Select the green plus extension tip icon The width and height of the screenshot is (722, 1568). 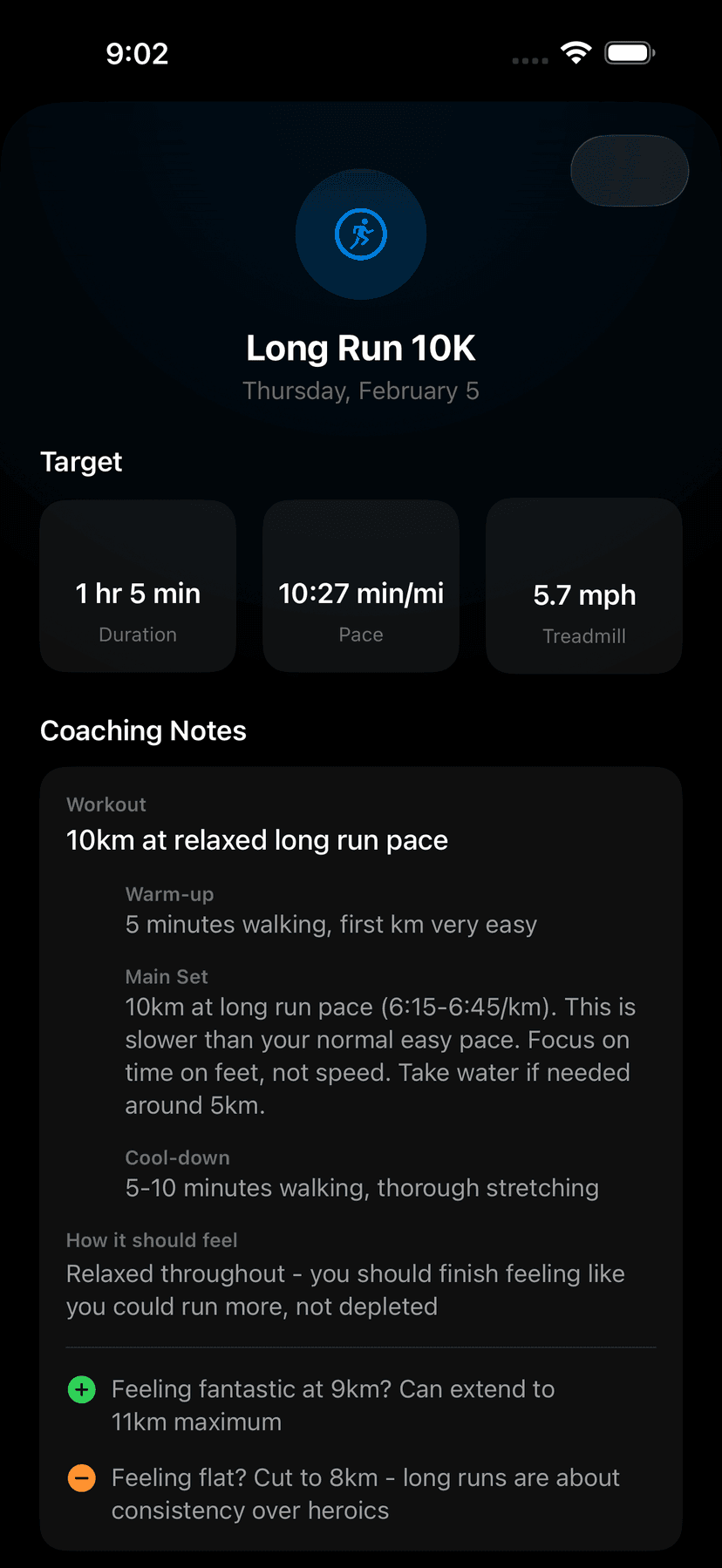[x=81, y=1389]
